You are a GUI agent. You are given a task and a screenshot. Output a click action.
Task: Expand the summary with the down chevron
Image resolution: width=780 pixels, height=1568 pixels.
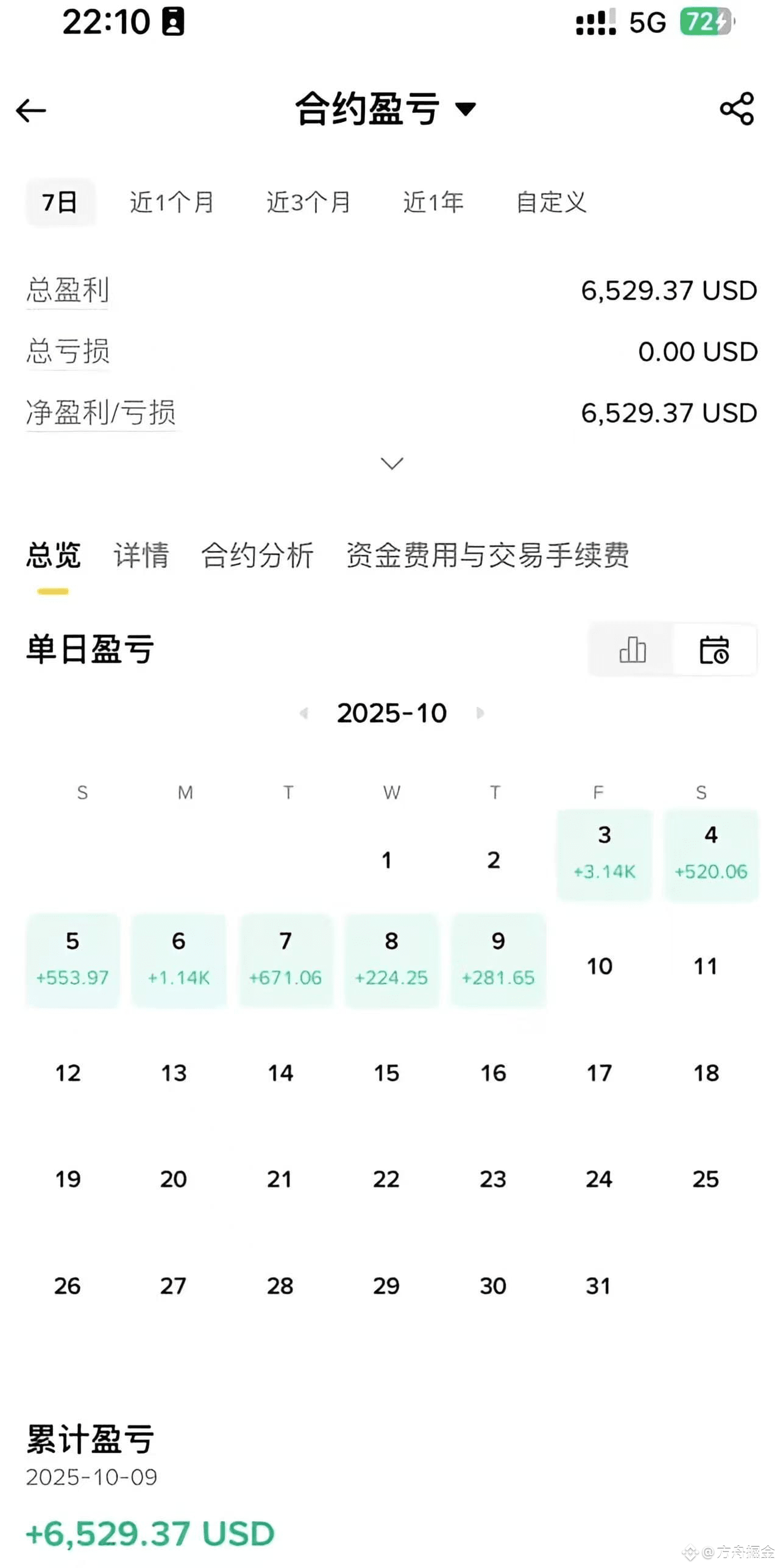coord(392,463)
